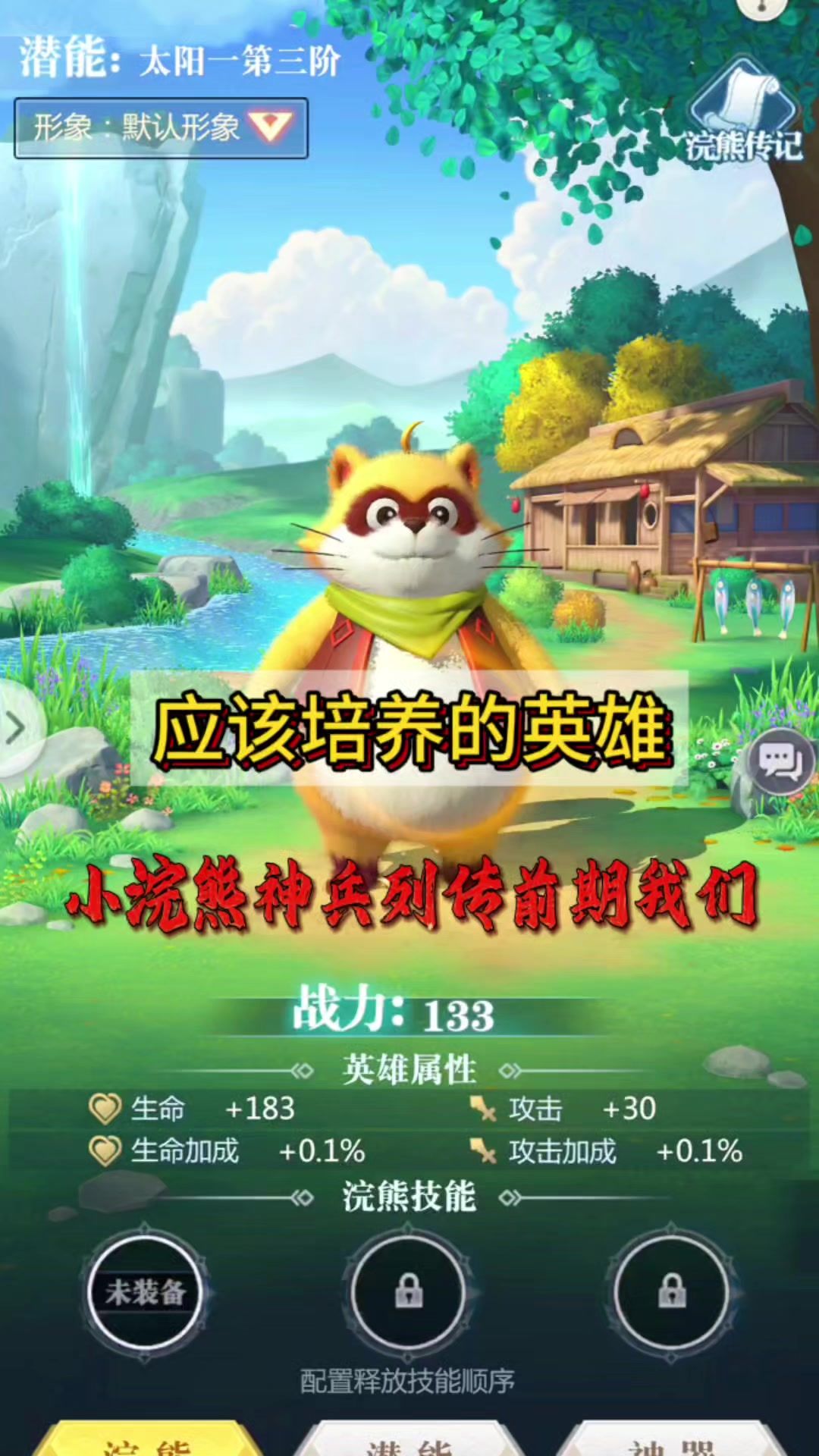Expand the 形象 默认形象 dropdown

coord(161,127)
